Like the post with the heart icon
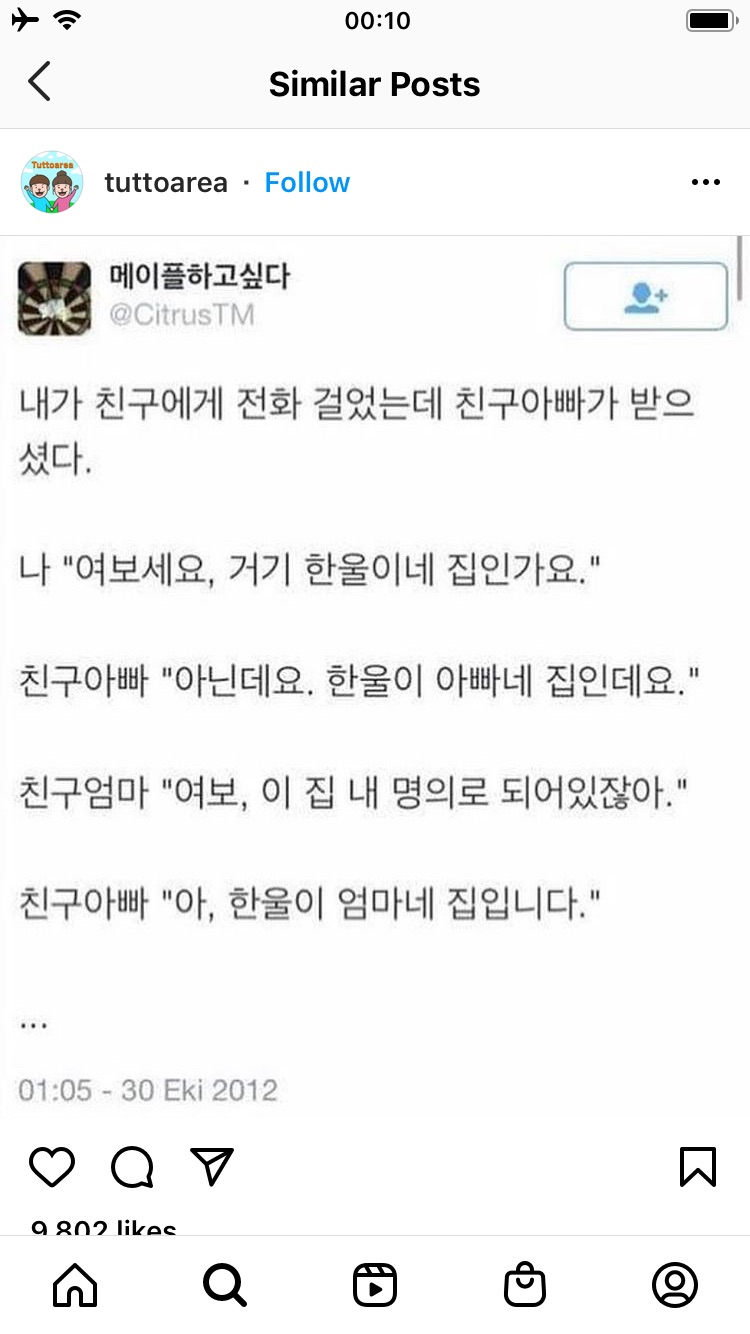750x1334 pixels. 52,1166
